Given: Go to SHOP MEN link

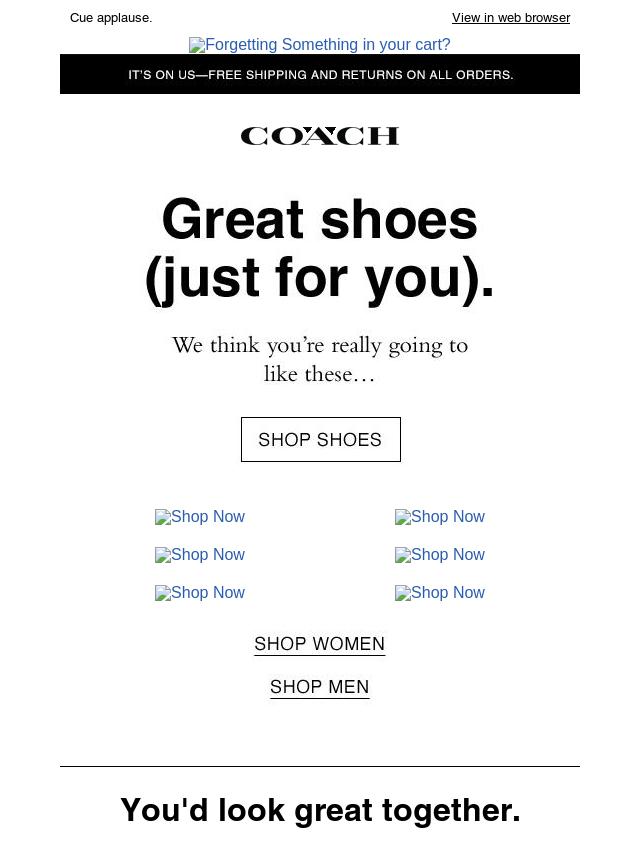Looking at the screenshot, I should 320,687.
